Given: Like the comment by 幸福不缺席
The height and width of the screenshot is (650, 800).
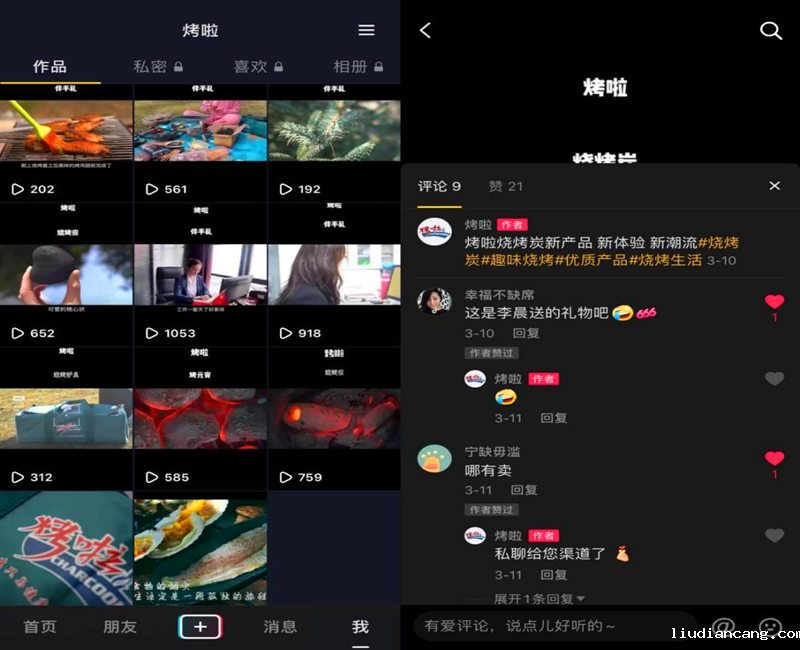Looking at the screenshot, I should pyautogui.click(x=774, y=302).
